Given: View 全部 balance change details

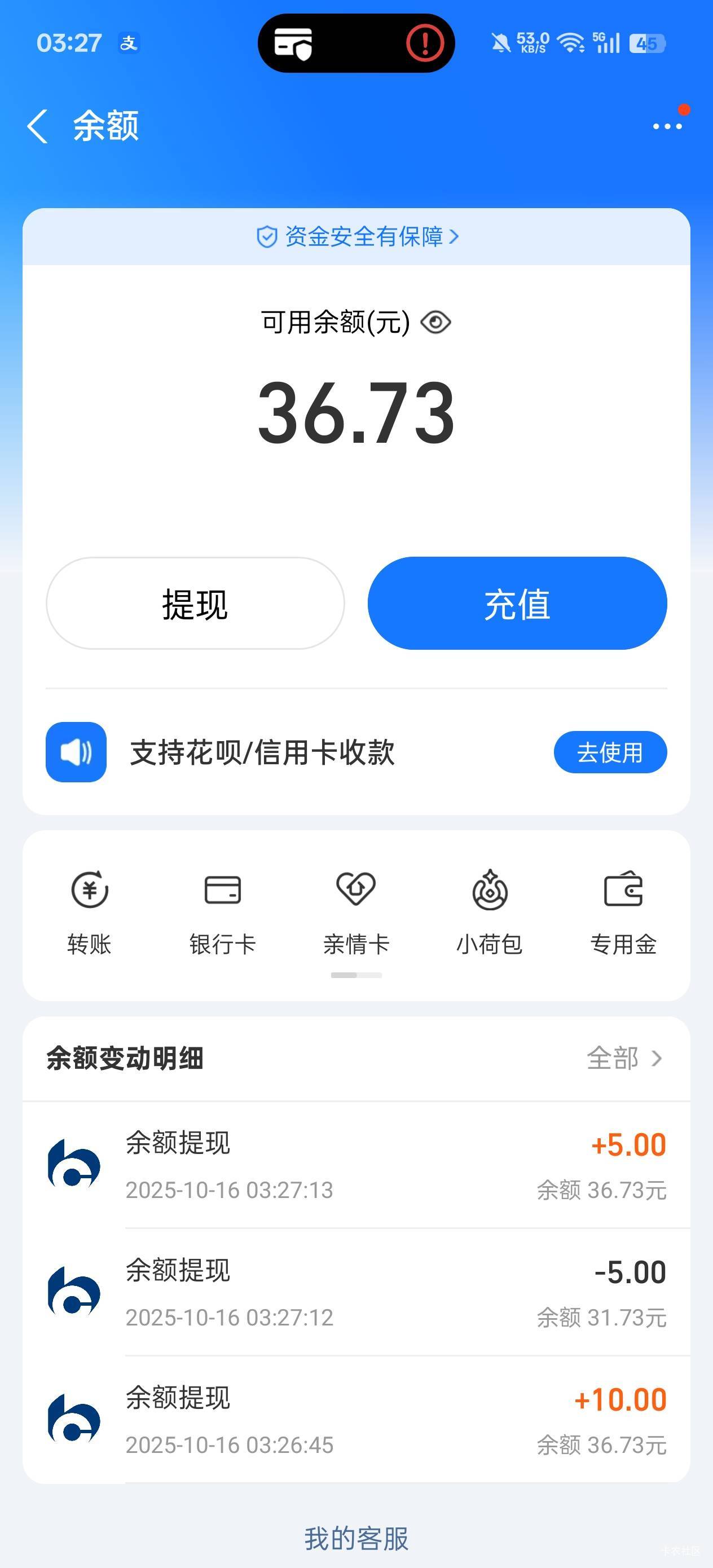Looking at the screenshot, I should 624,1059.
